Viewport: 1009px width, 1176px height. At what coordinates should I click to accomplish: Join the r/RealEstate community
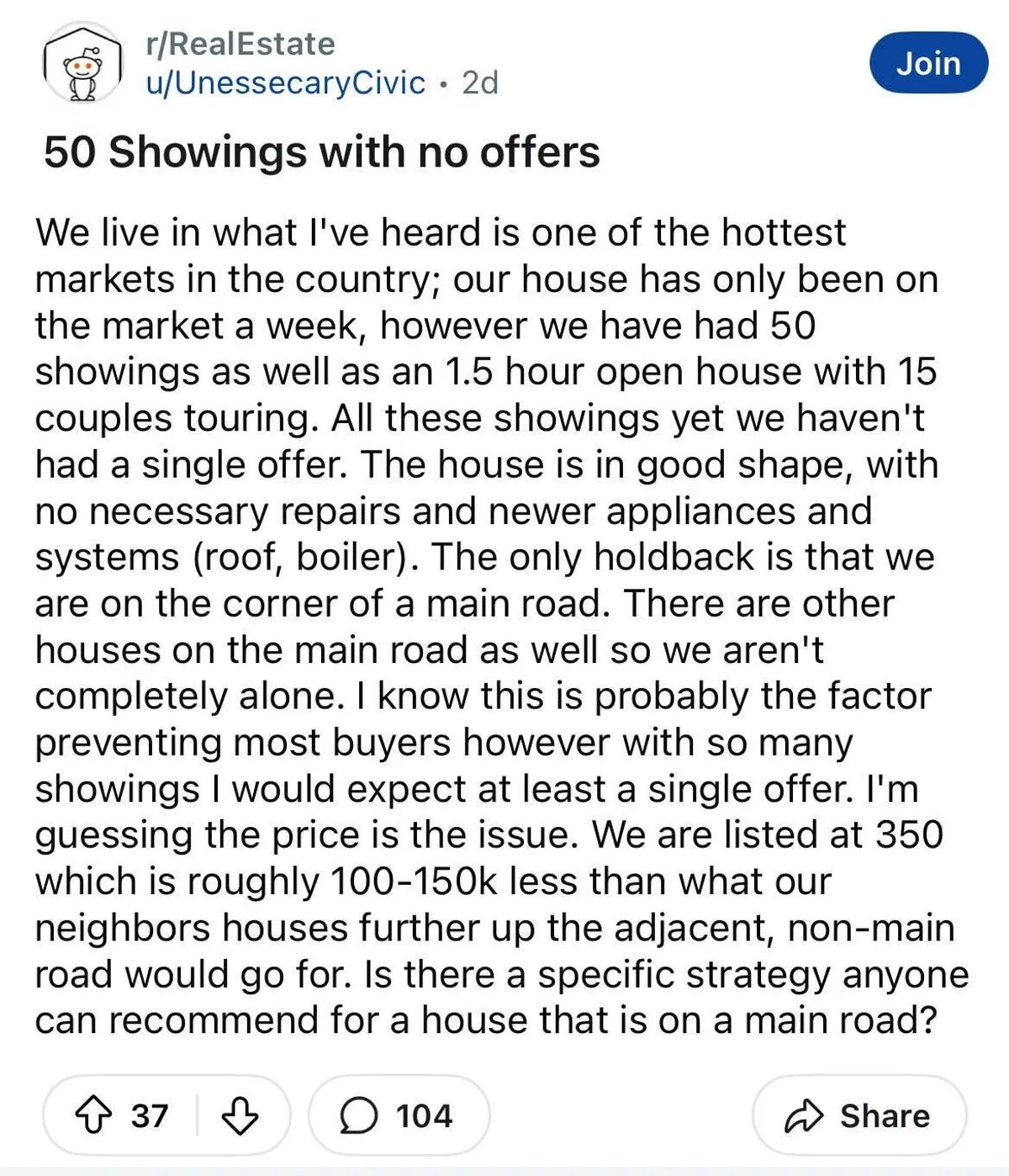(928, 63)
